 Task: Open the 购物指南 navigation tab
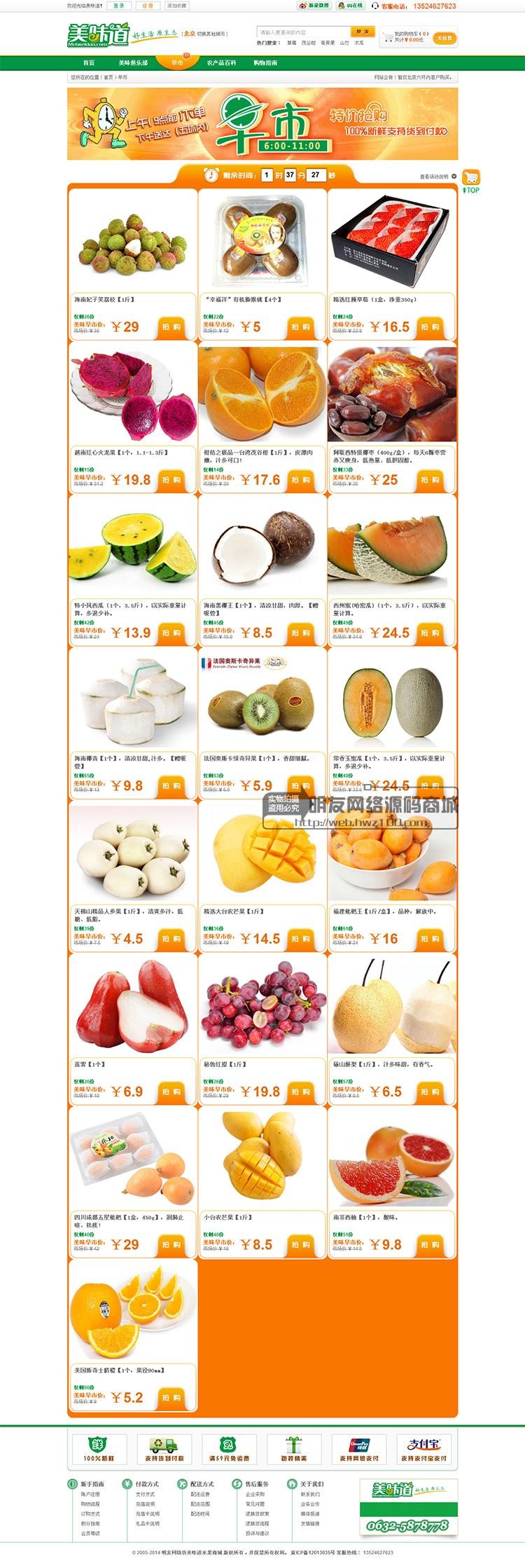(x=265, y=63)
